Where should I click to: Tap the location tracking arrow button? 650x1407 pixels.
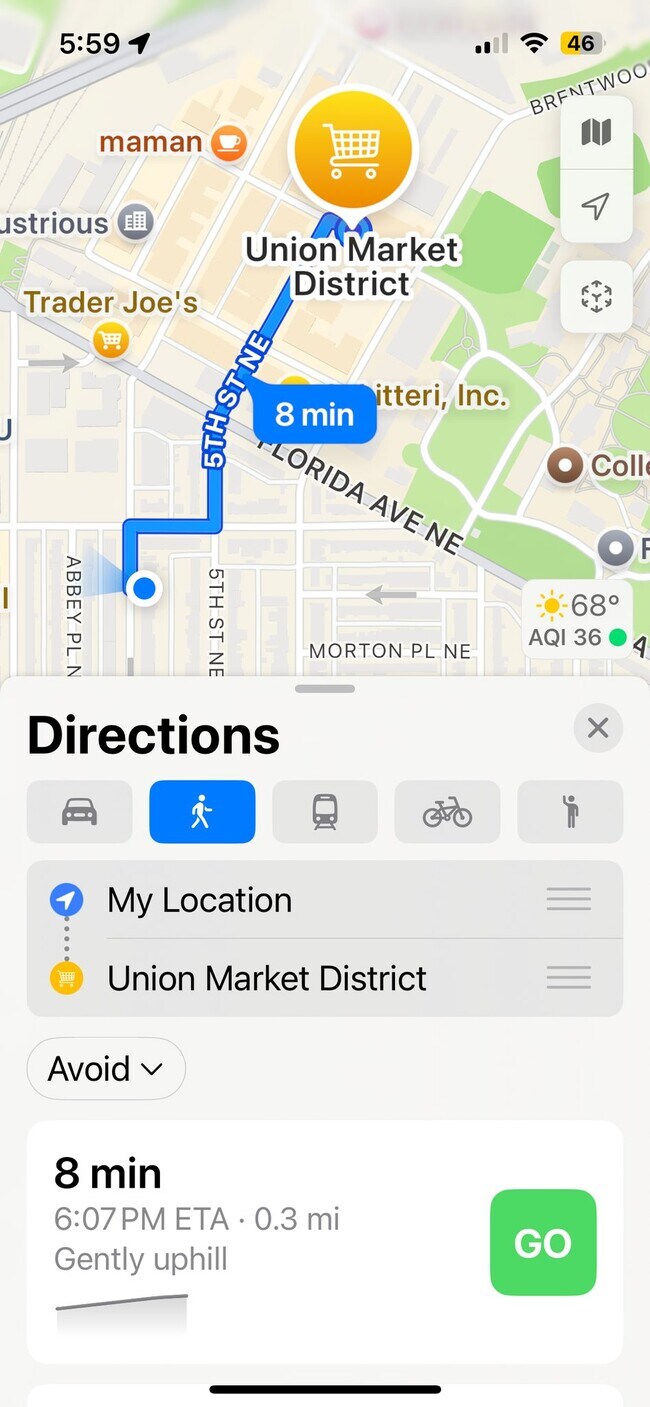pyautogui.click(x=596, y=206)
